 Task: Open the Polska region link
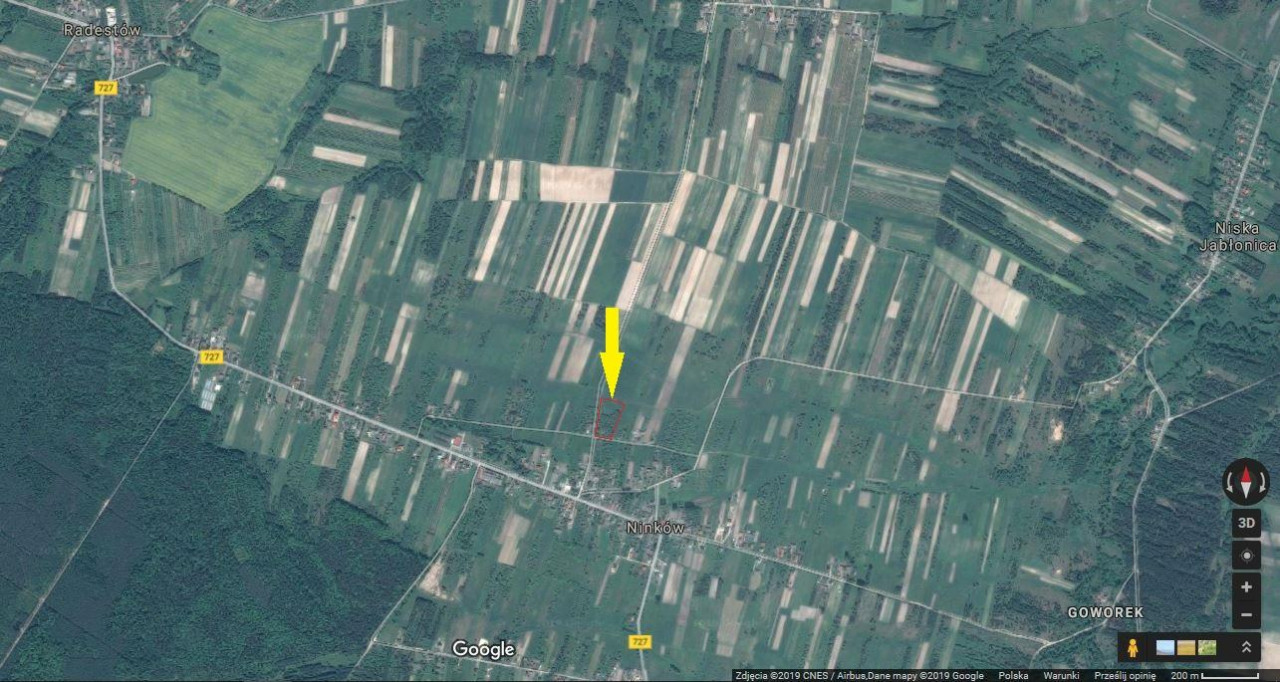pos(1013,676)
